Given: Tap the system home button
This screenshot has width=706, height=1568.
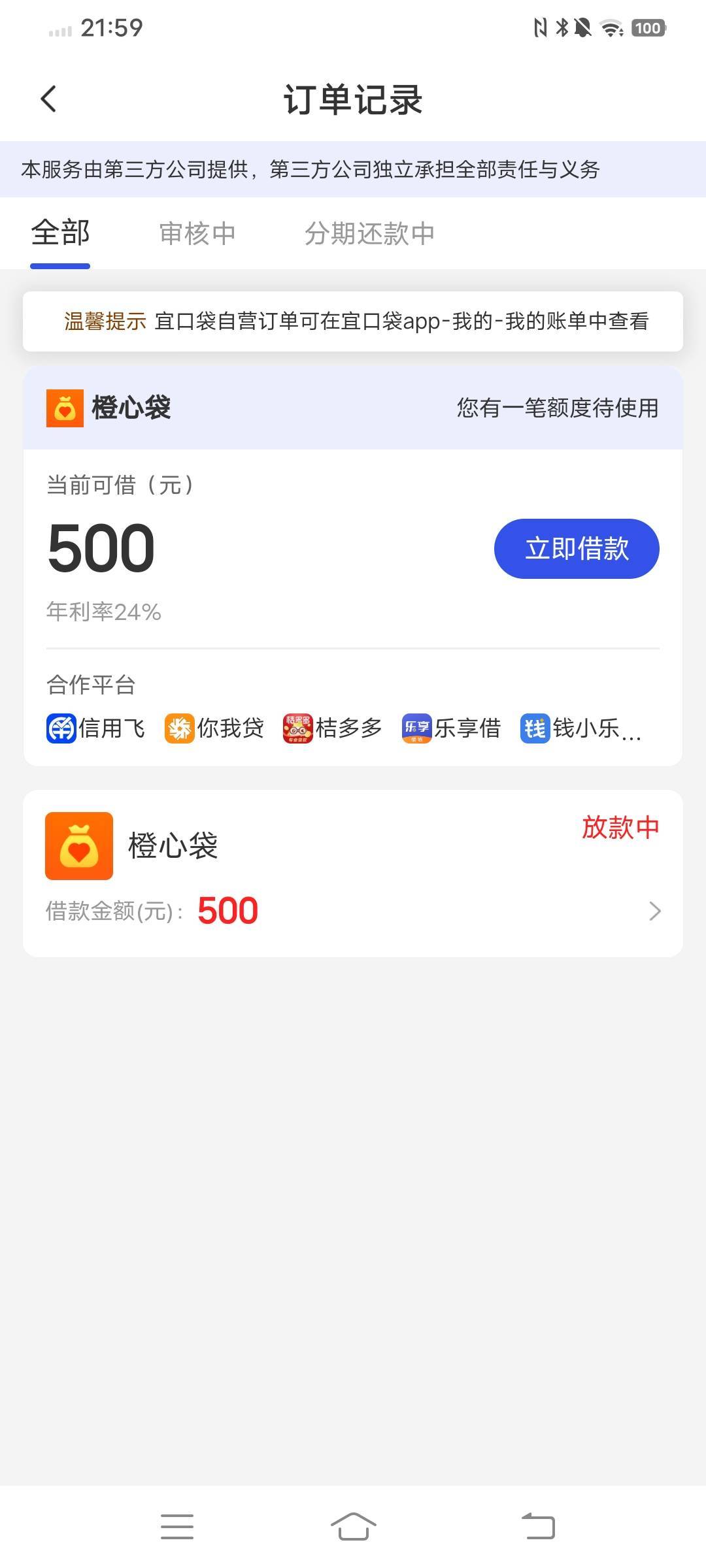Looking at the screenshot, I should (353, 1527).
